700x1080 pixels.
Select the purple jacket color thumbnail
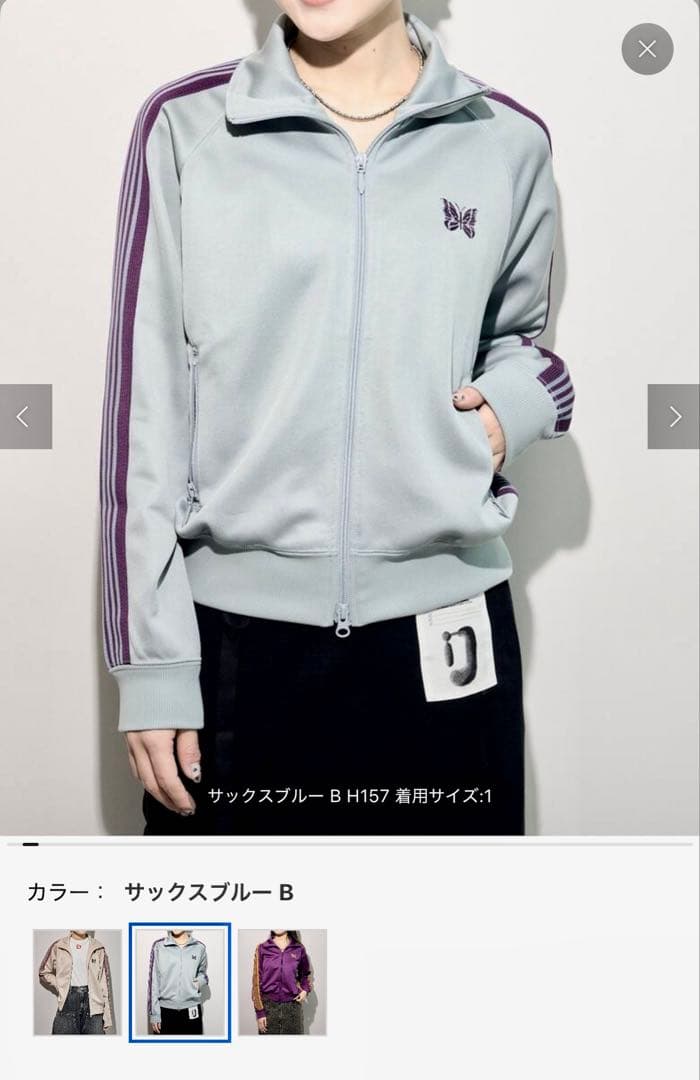(282, 982)
